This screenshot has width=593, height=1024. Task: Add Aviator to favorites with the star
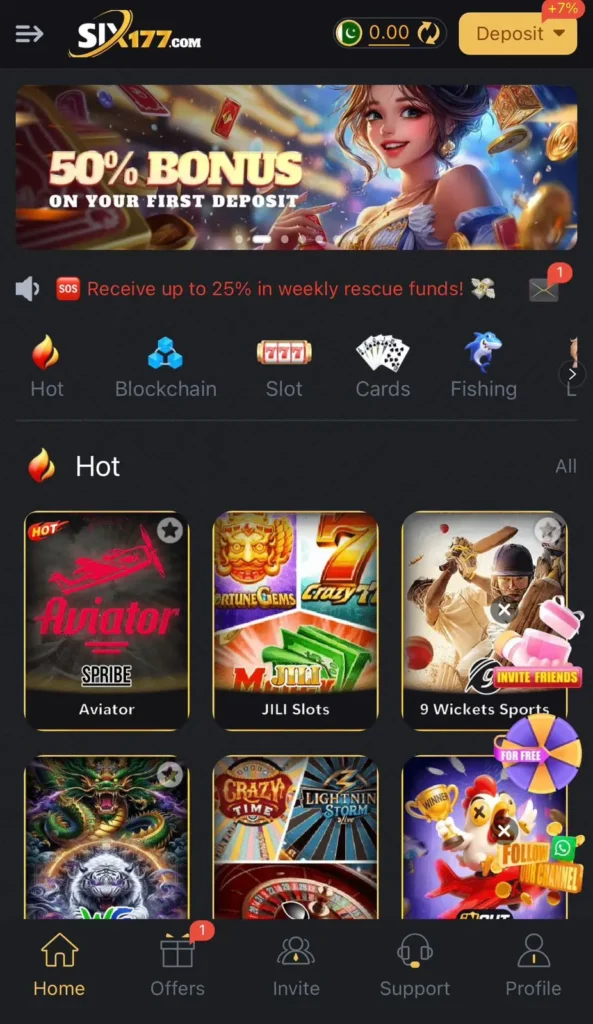(170, 530)
